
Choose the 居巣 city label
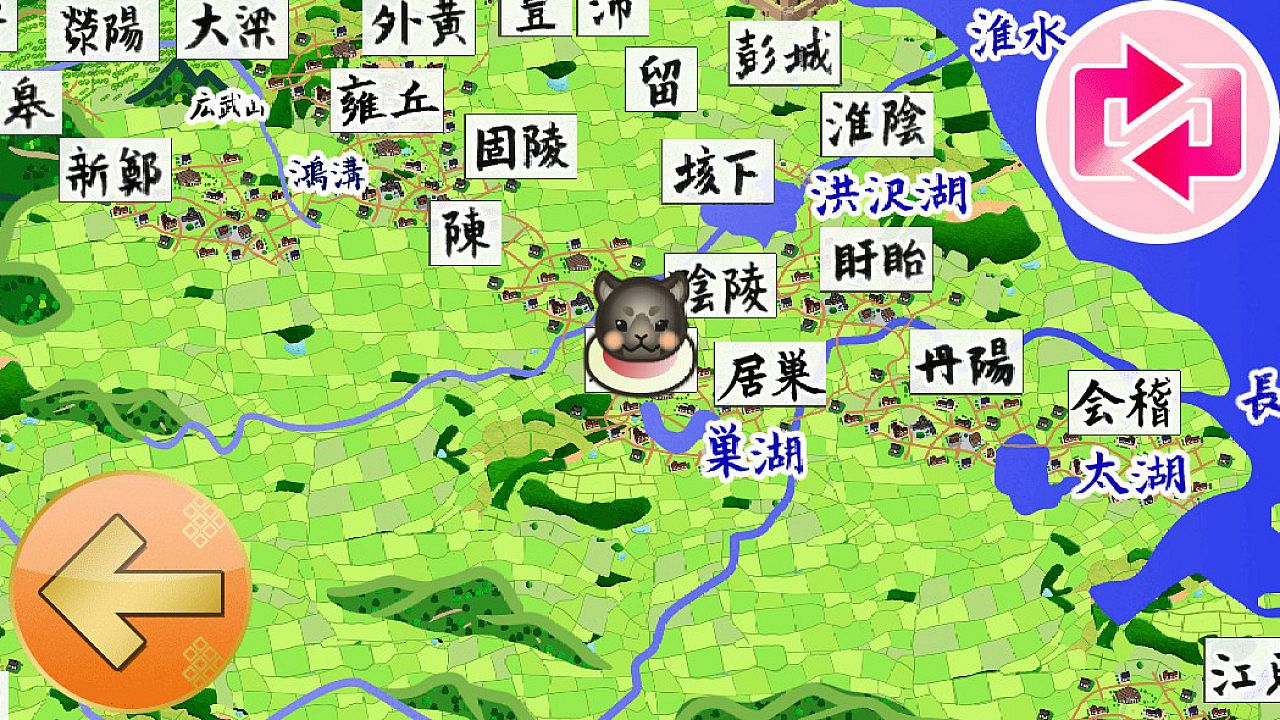click(771, 374)
